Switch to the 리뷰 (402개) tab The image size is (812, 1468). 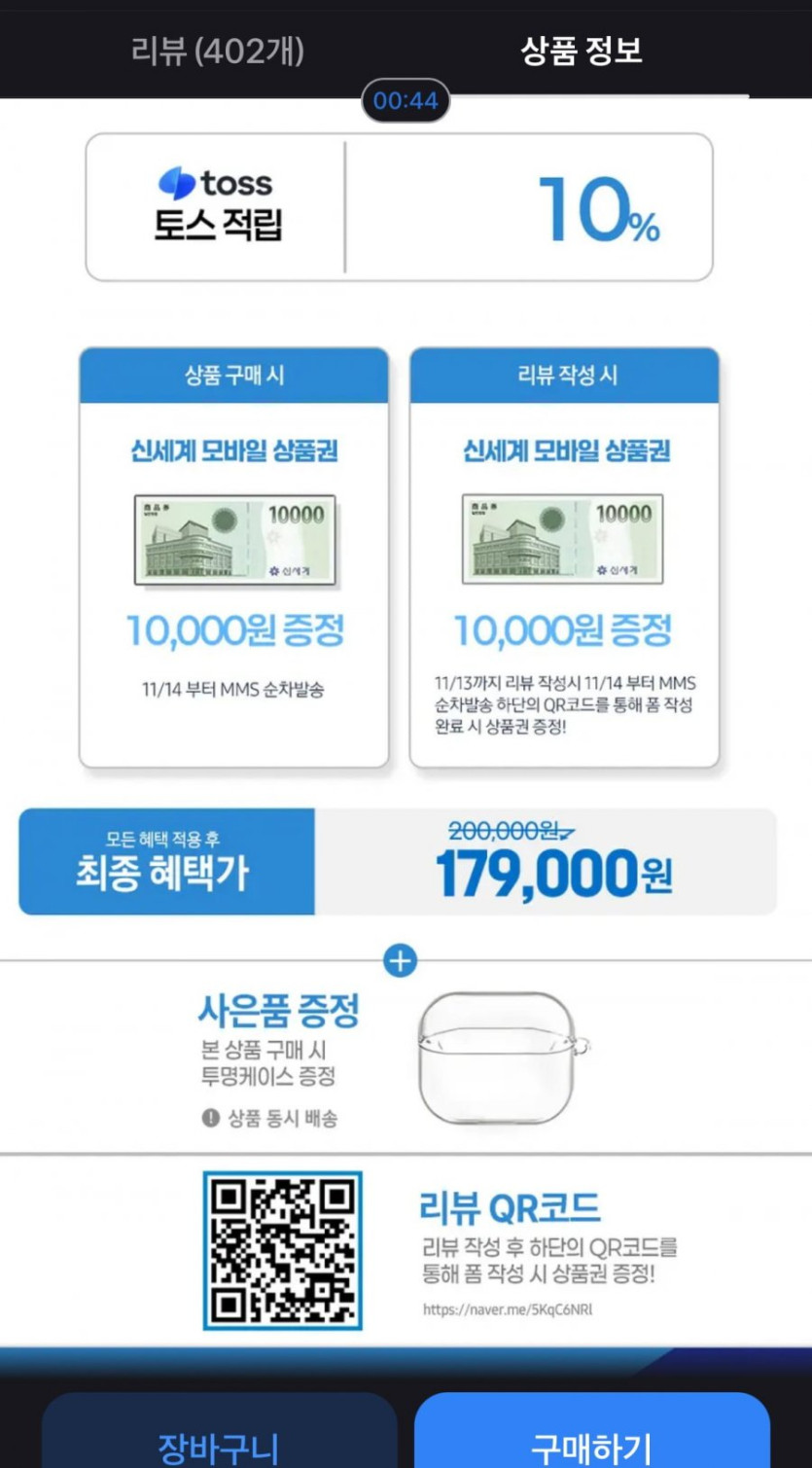click(218, 51)
